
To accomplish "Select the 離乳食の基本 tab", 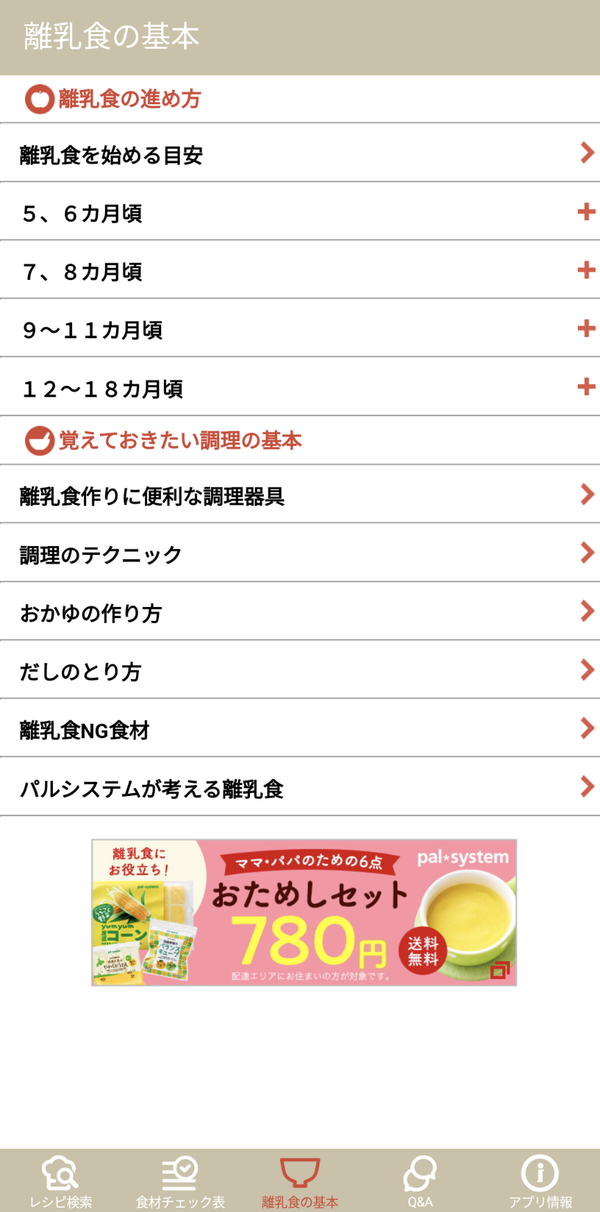I will click(300, 1181).
